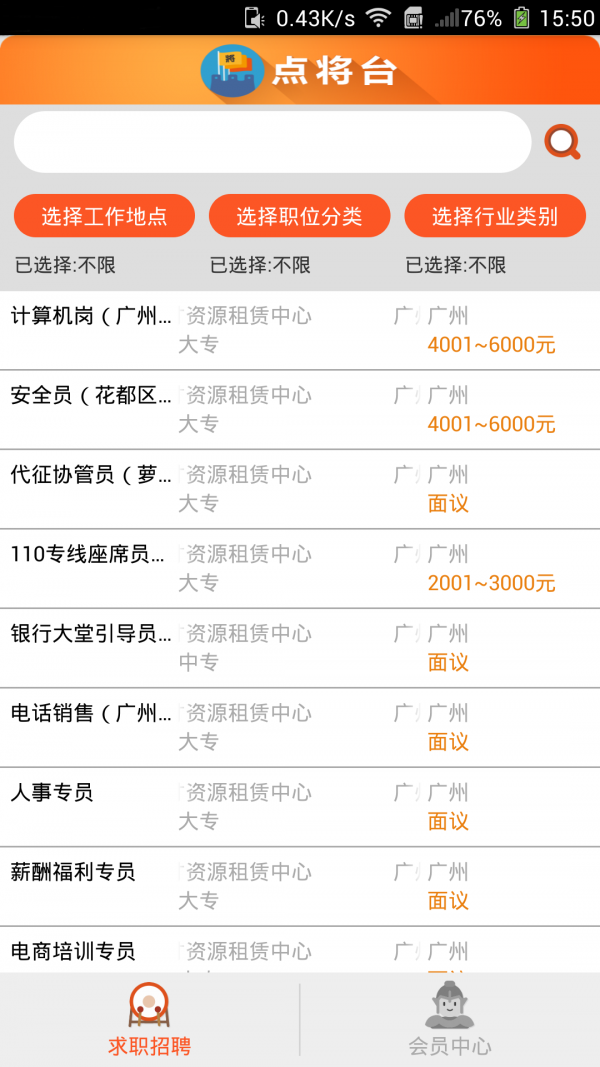Open the 计算机岗 job listing
The image size is (600, 1067).
click(x=300, y=331)
